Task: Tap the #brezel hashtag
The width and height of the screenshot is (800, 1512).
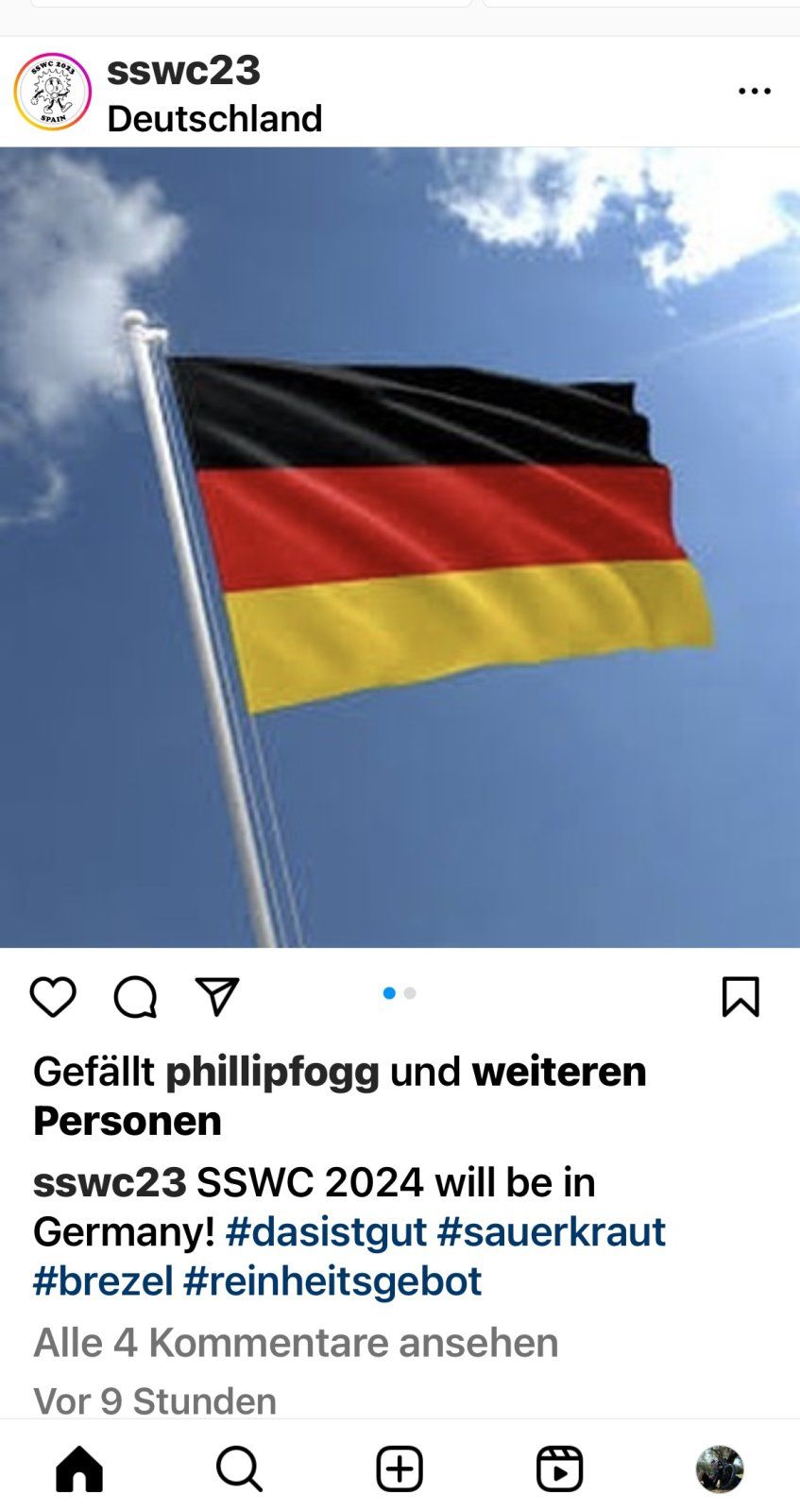Action: [103, 1281]
